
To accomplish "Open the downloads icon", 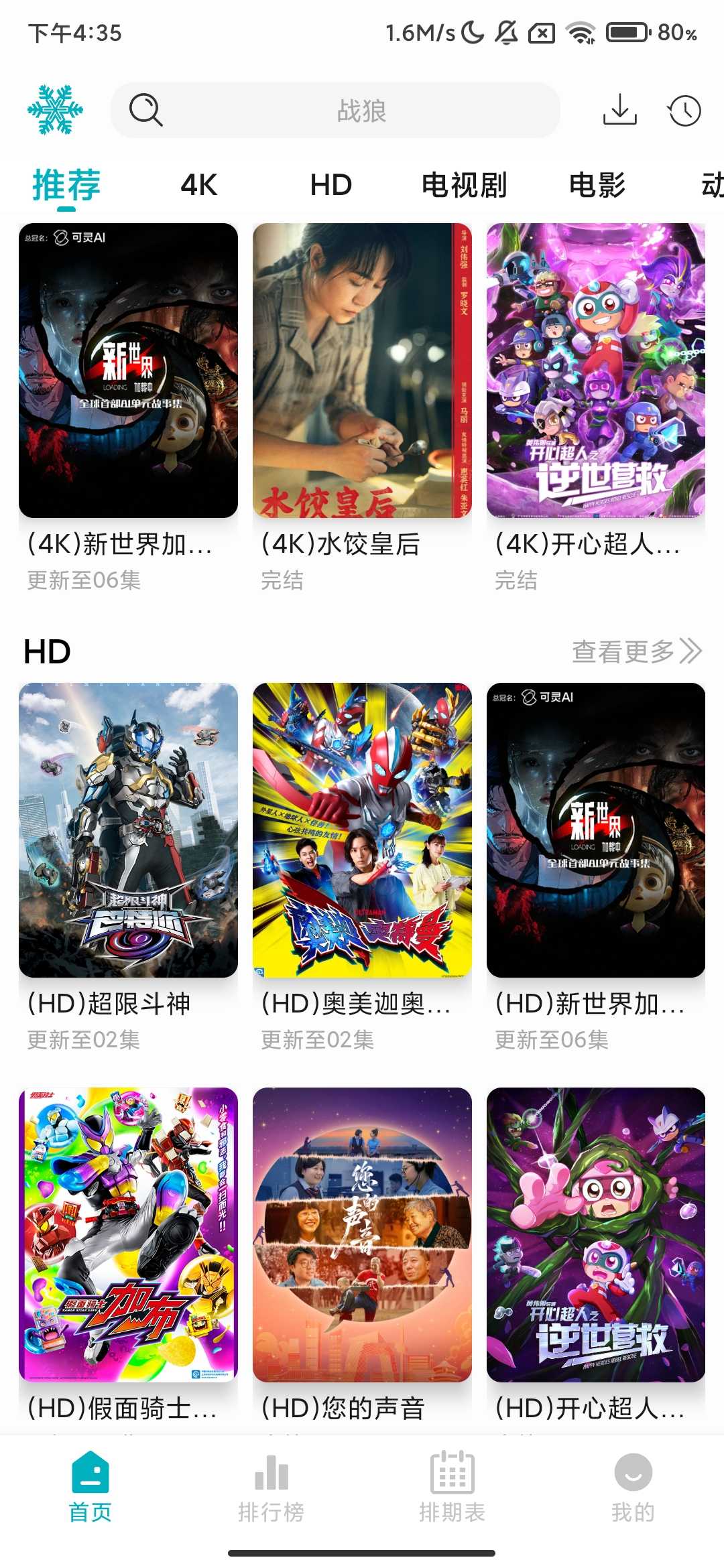I will [619, 110].
